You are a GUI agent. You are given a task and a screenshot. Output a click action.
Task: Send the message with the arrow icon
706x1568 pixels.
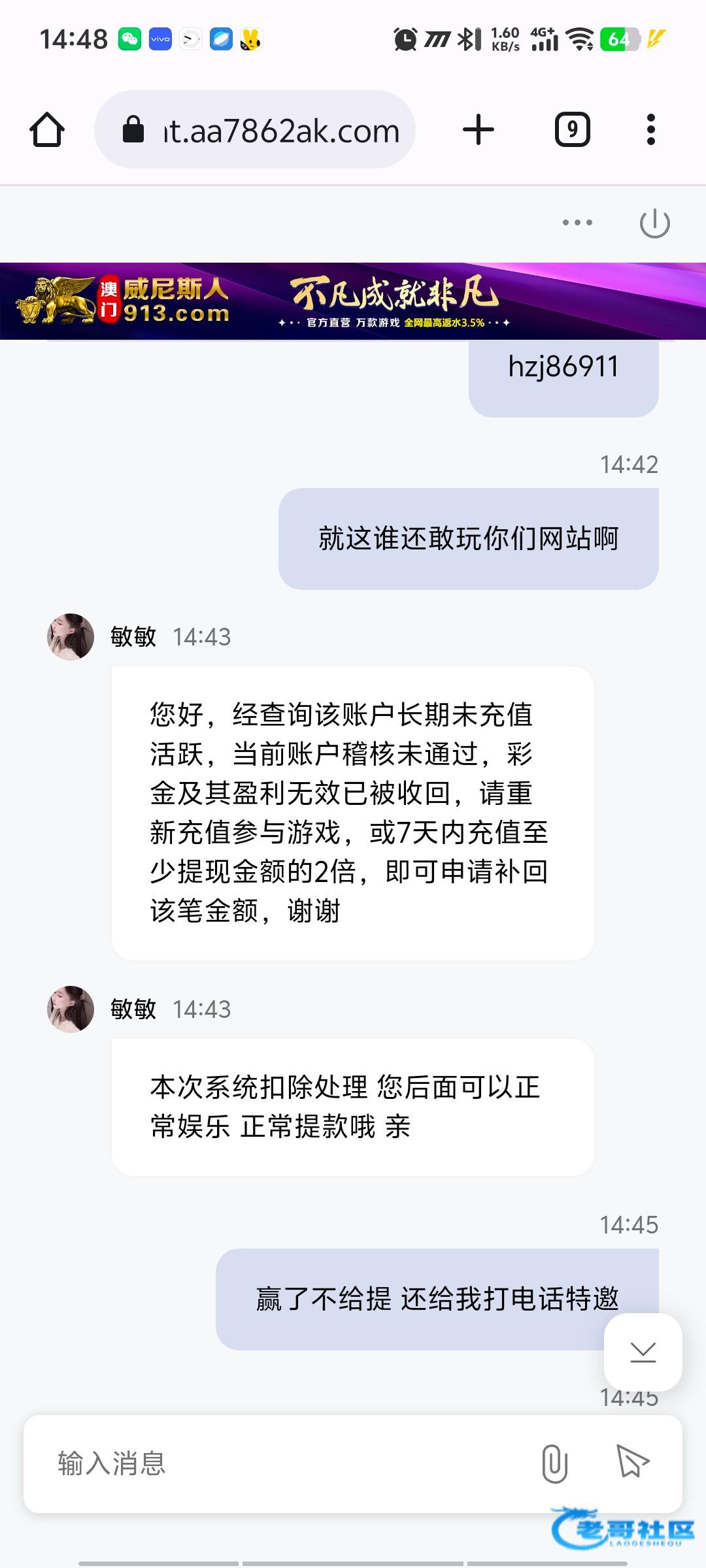632,1462
